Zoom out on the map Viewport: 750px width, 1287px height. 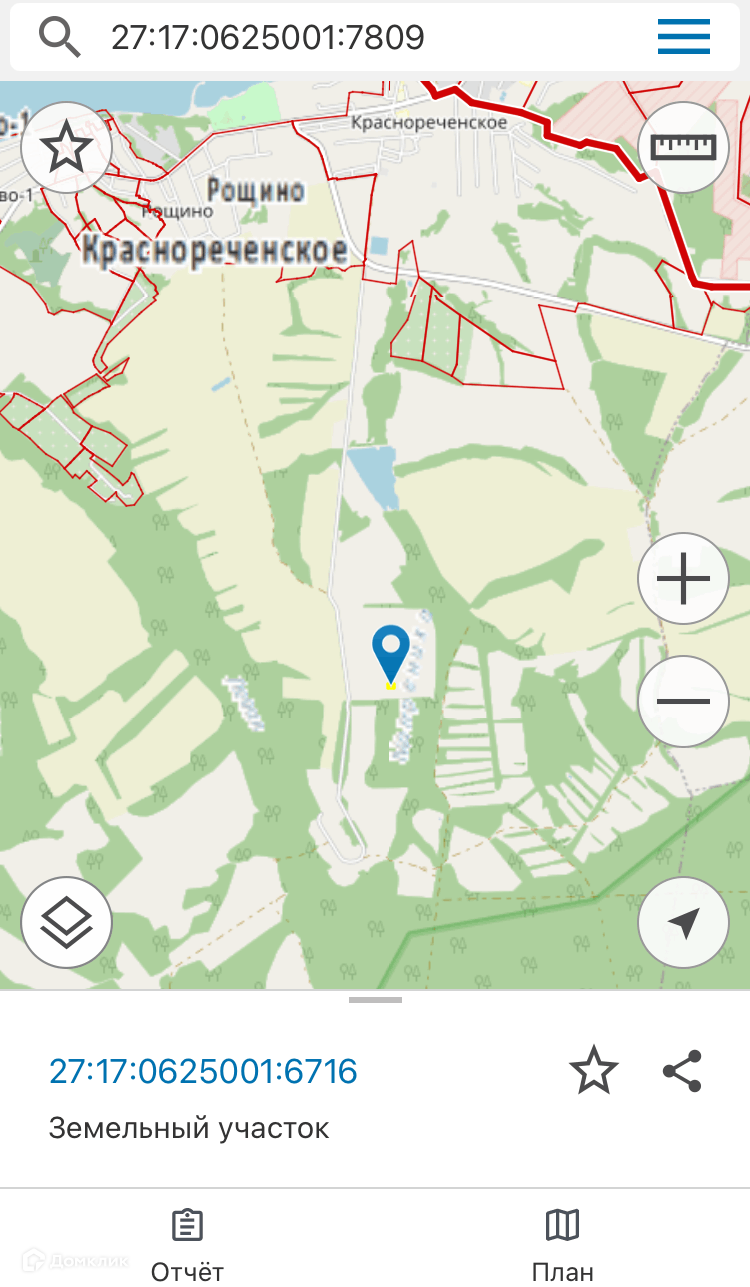tap(683, 701)
